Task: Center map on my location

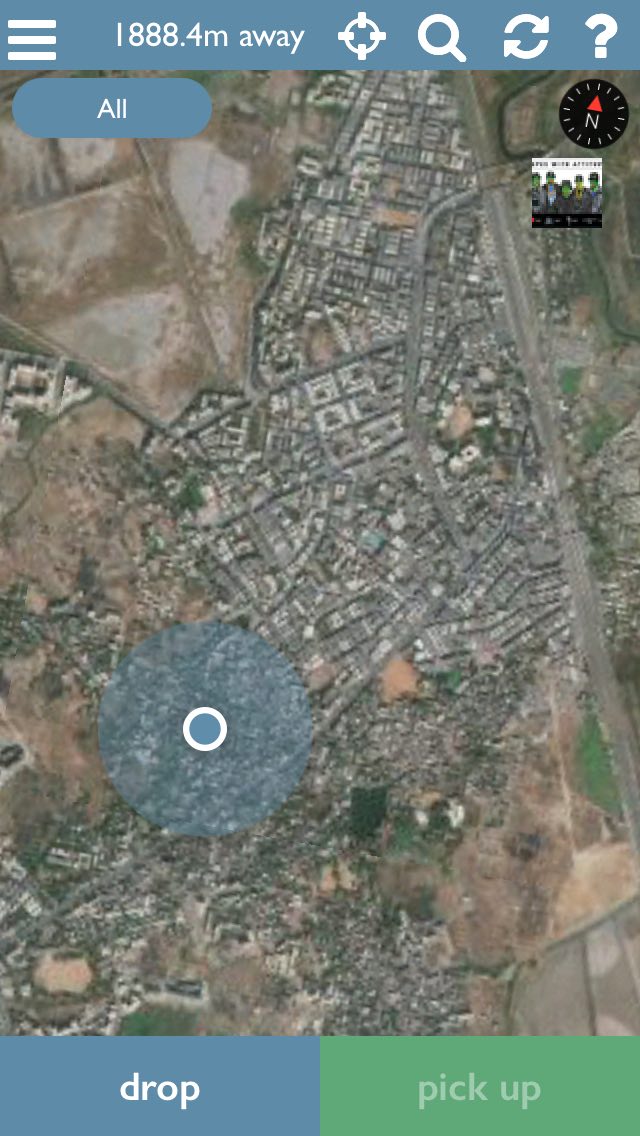Action: click(362, 37)
